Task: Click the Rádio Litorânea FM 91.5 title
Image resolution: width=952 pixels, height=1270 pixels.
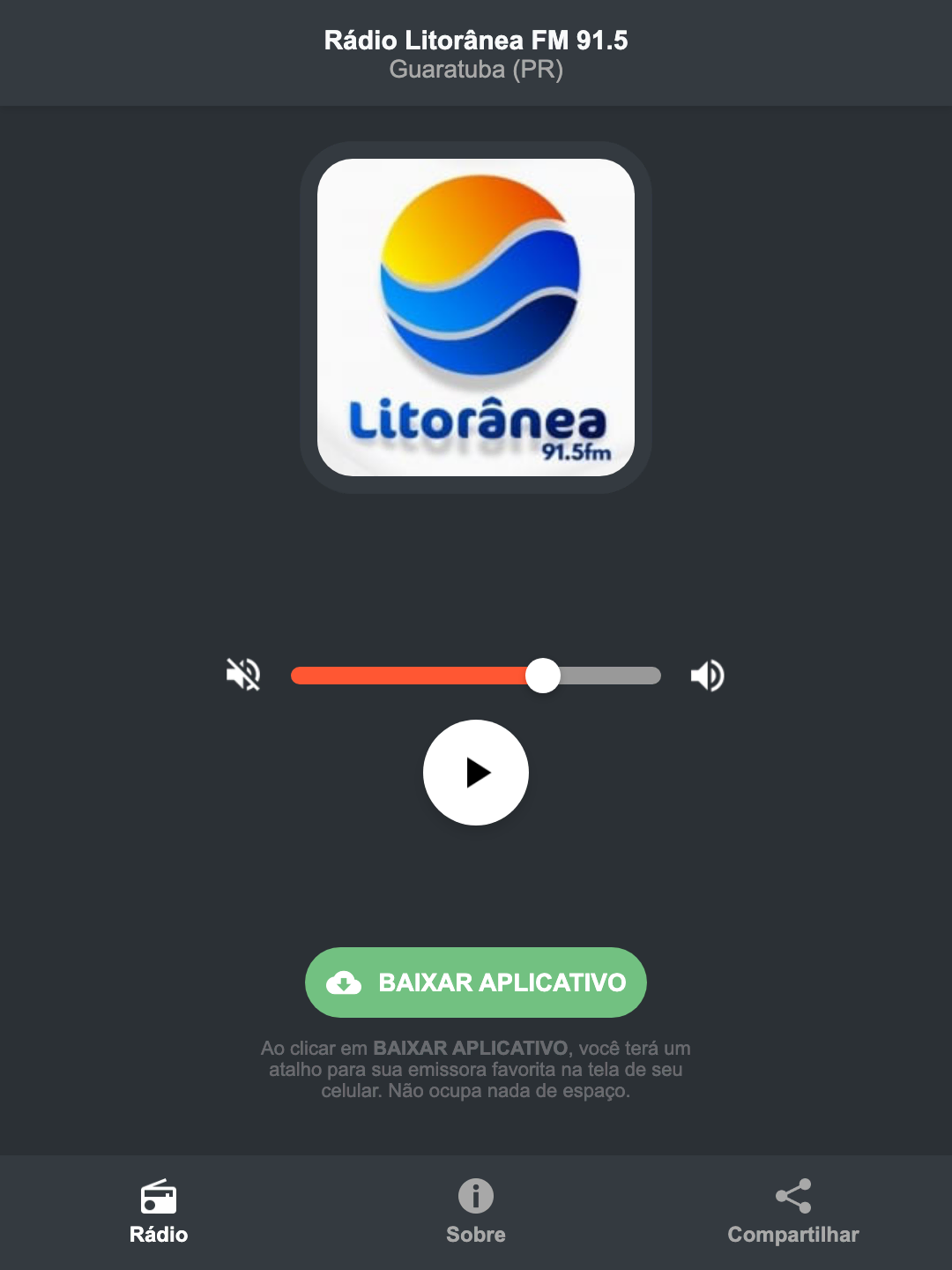Action: (x=475, y=39)
